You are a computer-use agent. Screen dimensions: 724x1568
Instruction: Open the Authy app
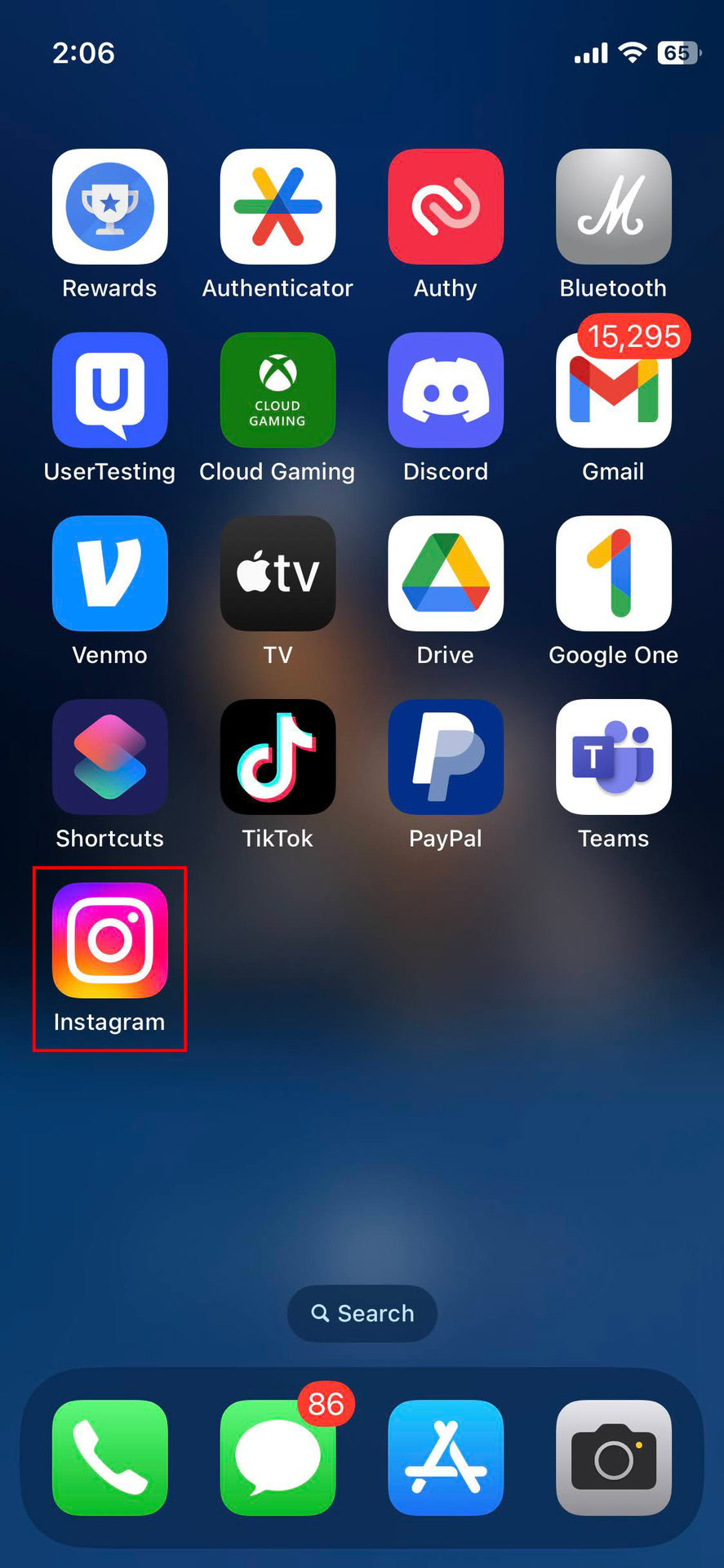(x=446, y=207)
